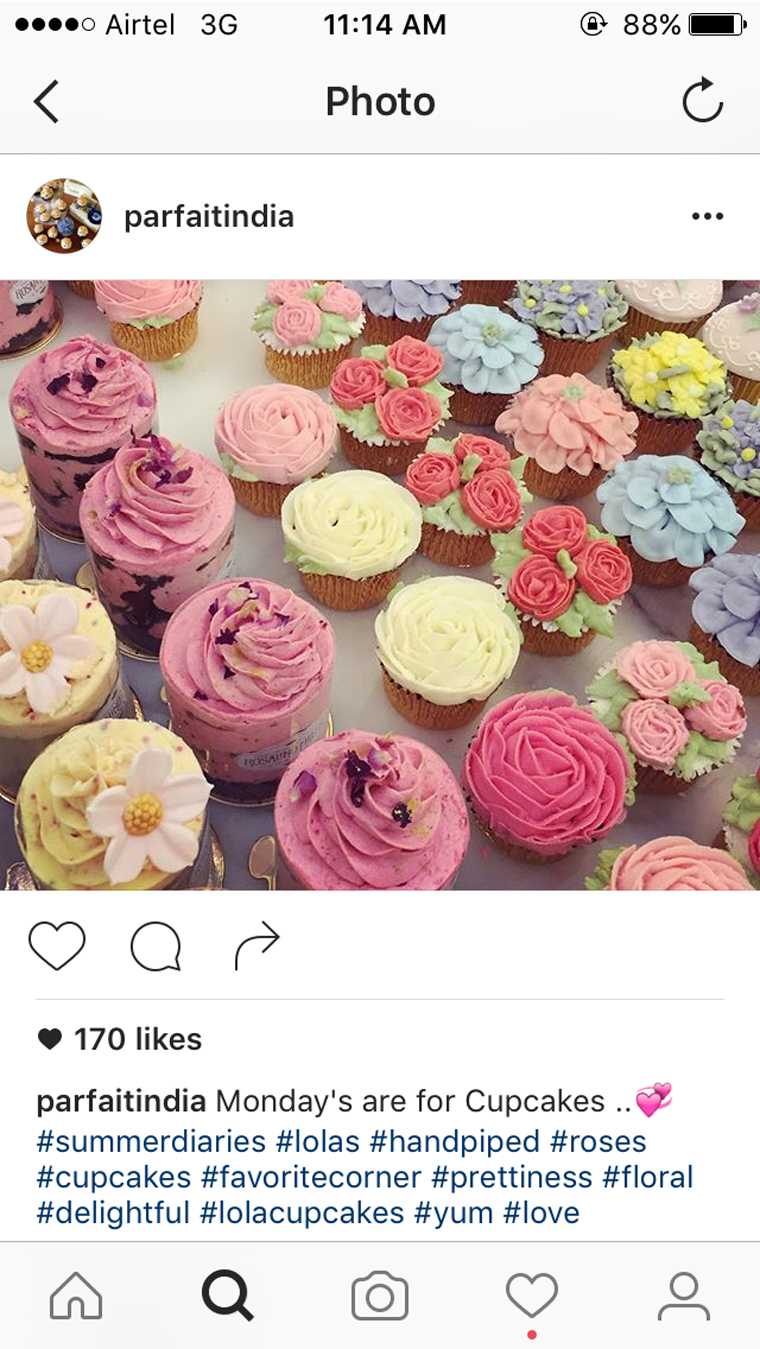This screenshot has width=760, height=1349.
Task: Open the #lolacupcakes hashtag
Action: [302, 1213]
